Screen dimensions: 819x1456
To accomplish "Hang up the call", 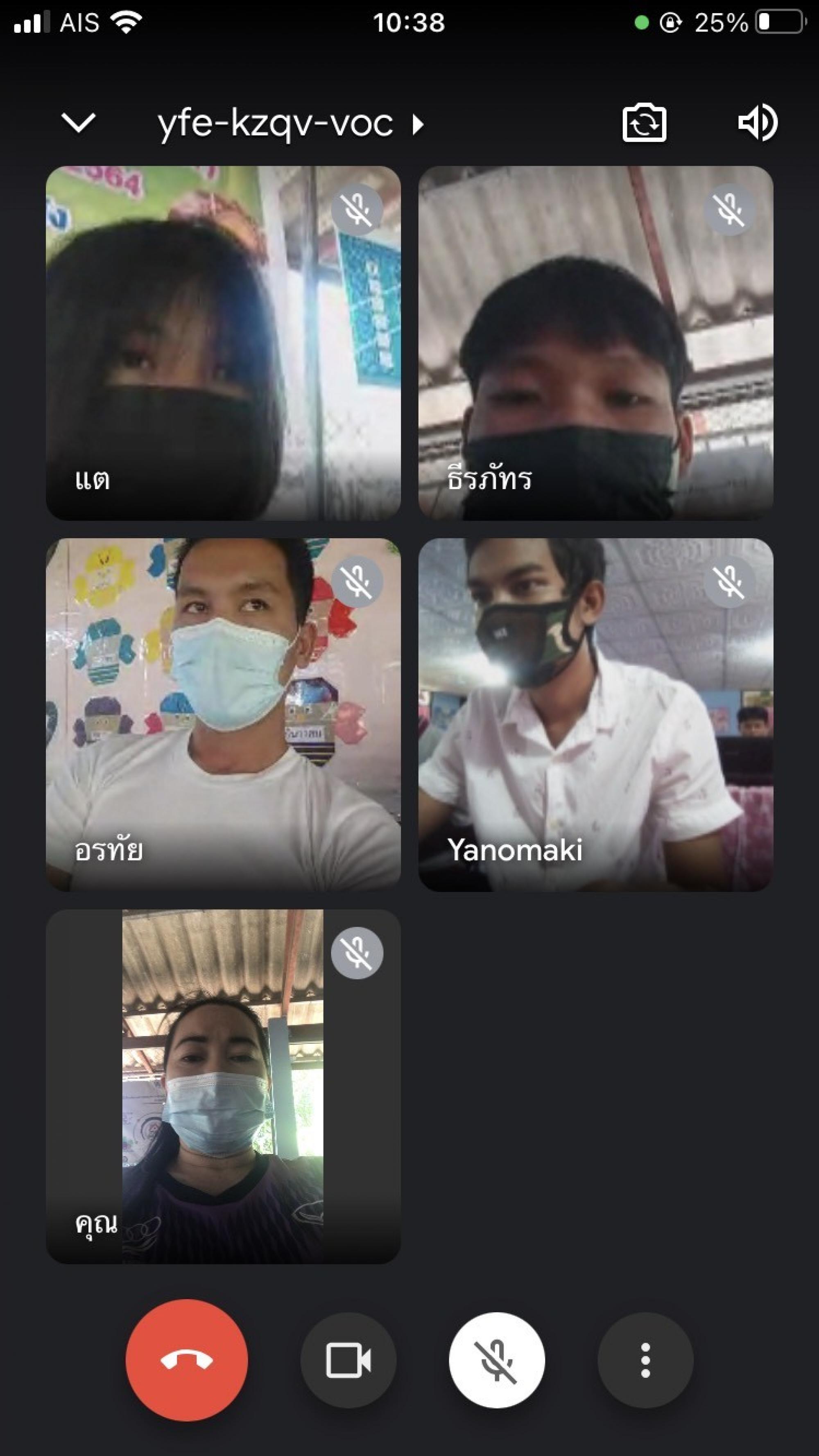I will pos(187,1360).
